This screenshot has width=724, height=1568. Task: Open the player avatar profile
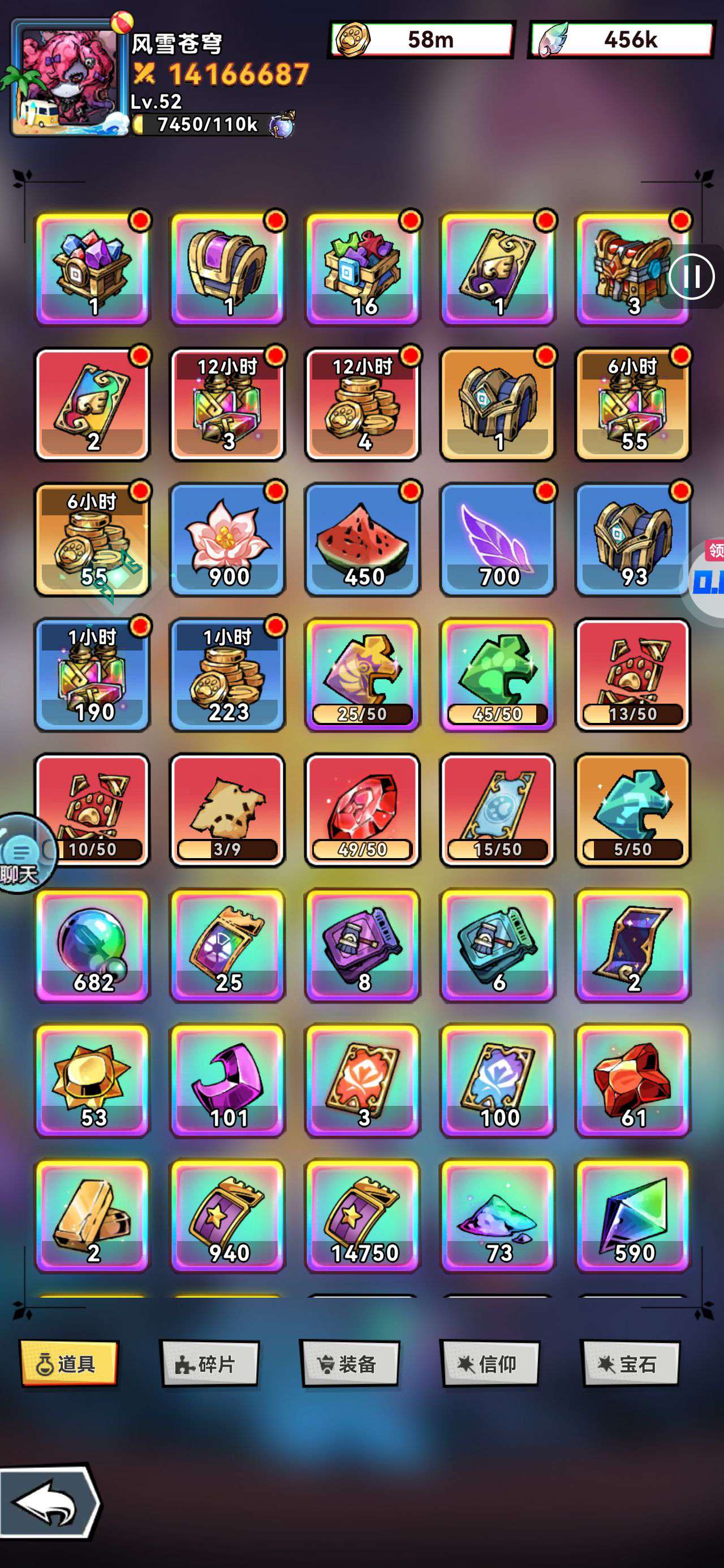(x=69, y=77)
